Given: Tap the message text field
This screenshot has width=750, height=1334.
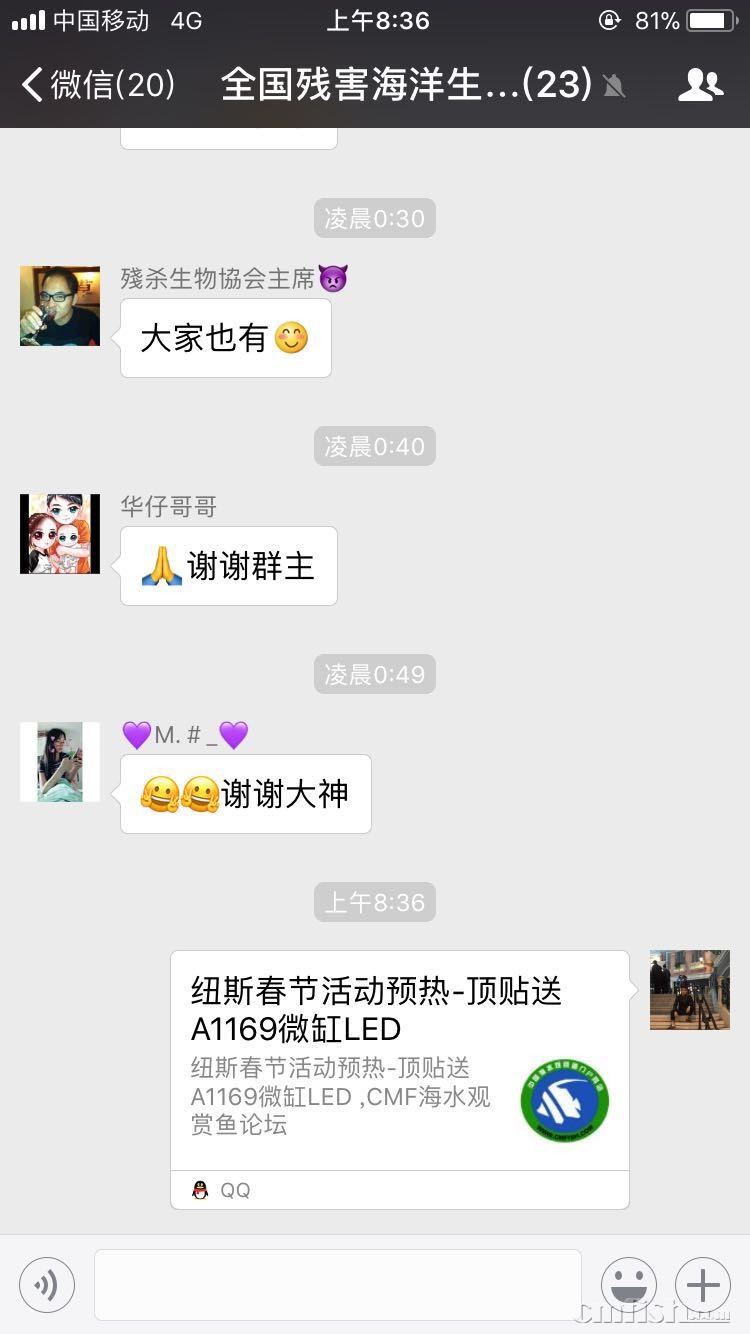Looking at the screenshot, I should click(x=338, y=1285).
